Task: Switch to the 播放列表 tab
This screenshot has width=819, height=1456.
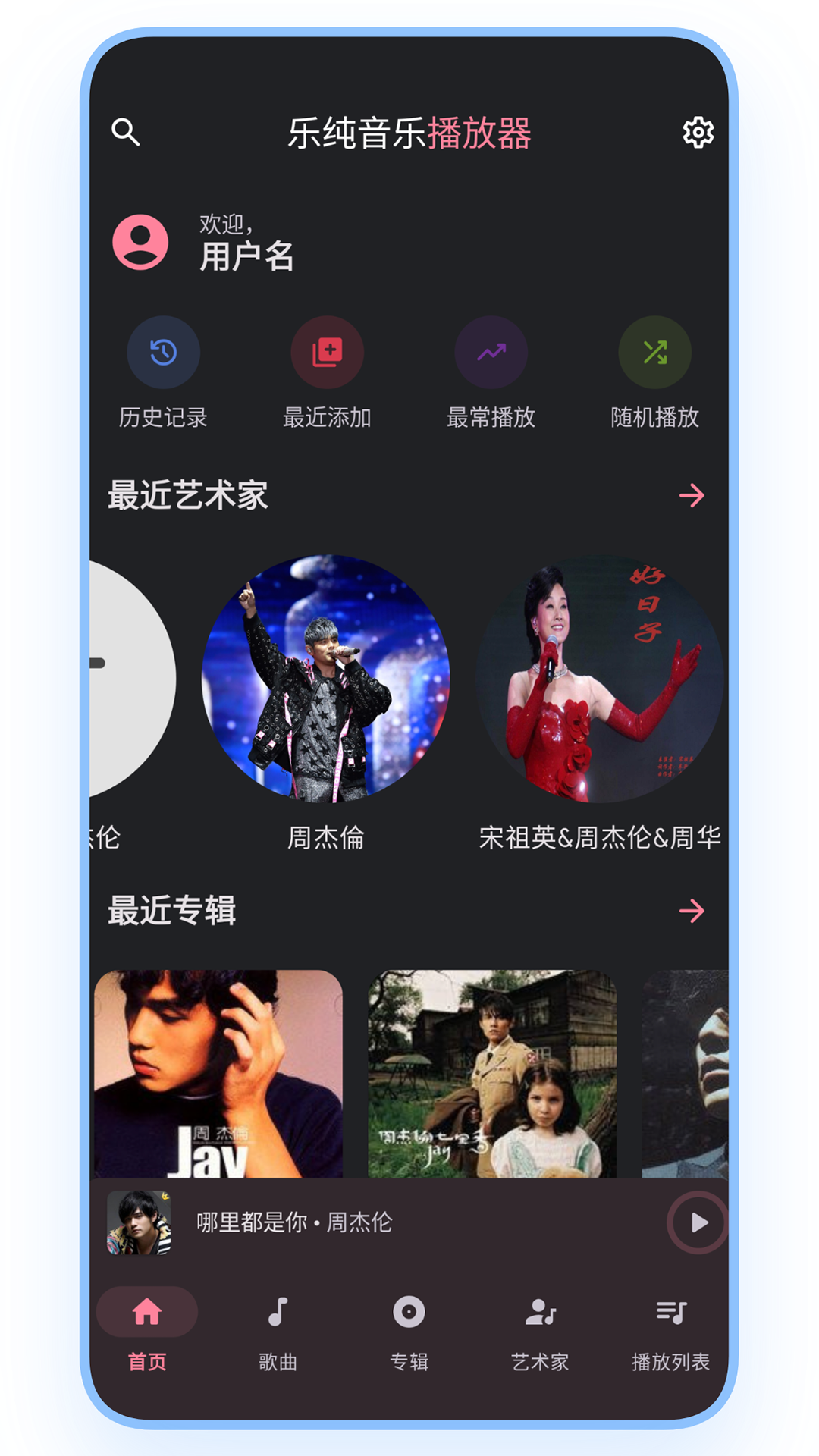Action: (x=670, y=1327)
